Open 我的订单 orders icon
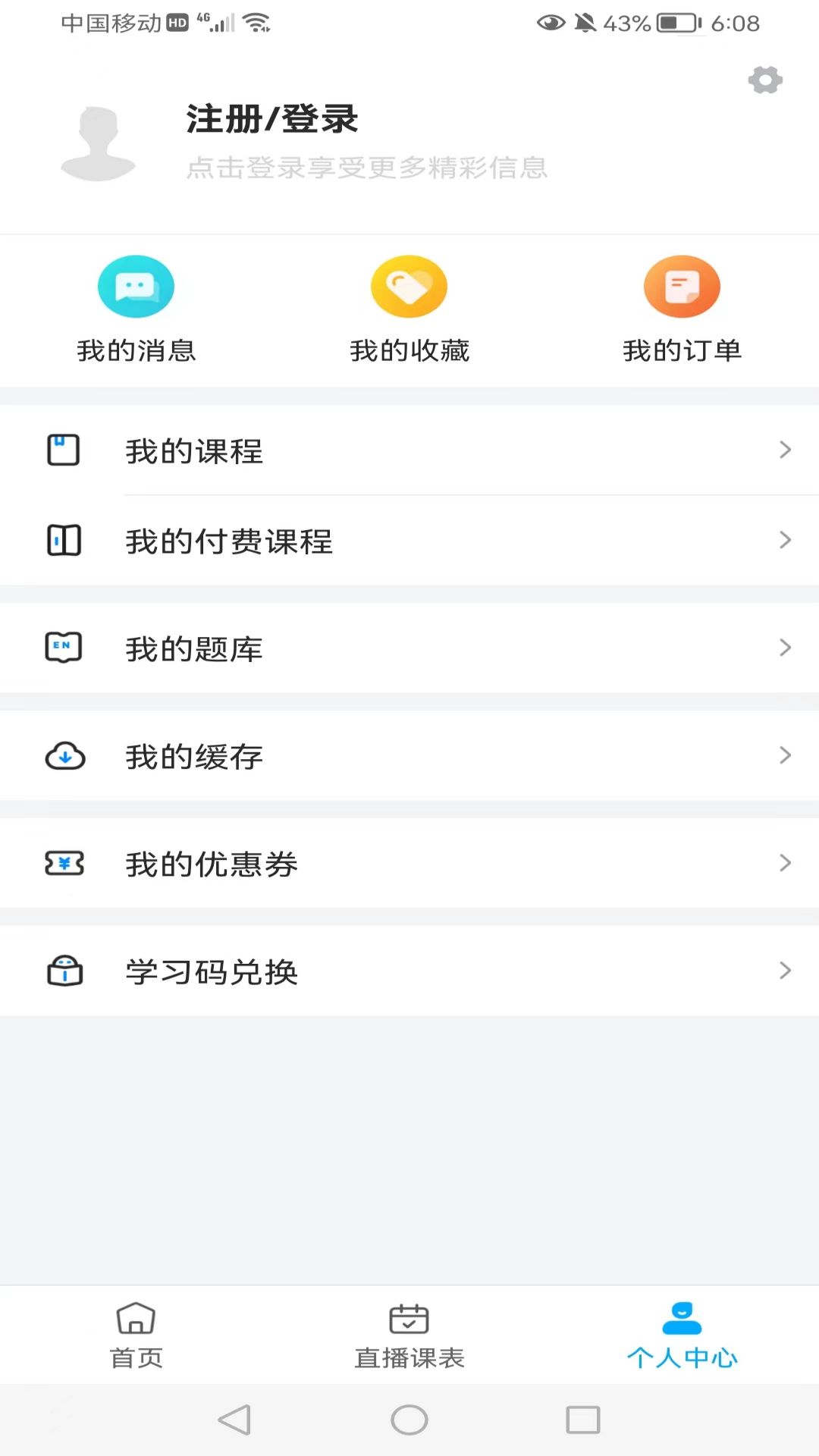The width and height of the screenshot is (819, 1456). pyautogui.click(x=682, y=286)
